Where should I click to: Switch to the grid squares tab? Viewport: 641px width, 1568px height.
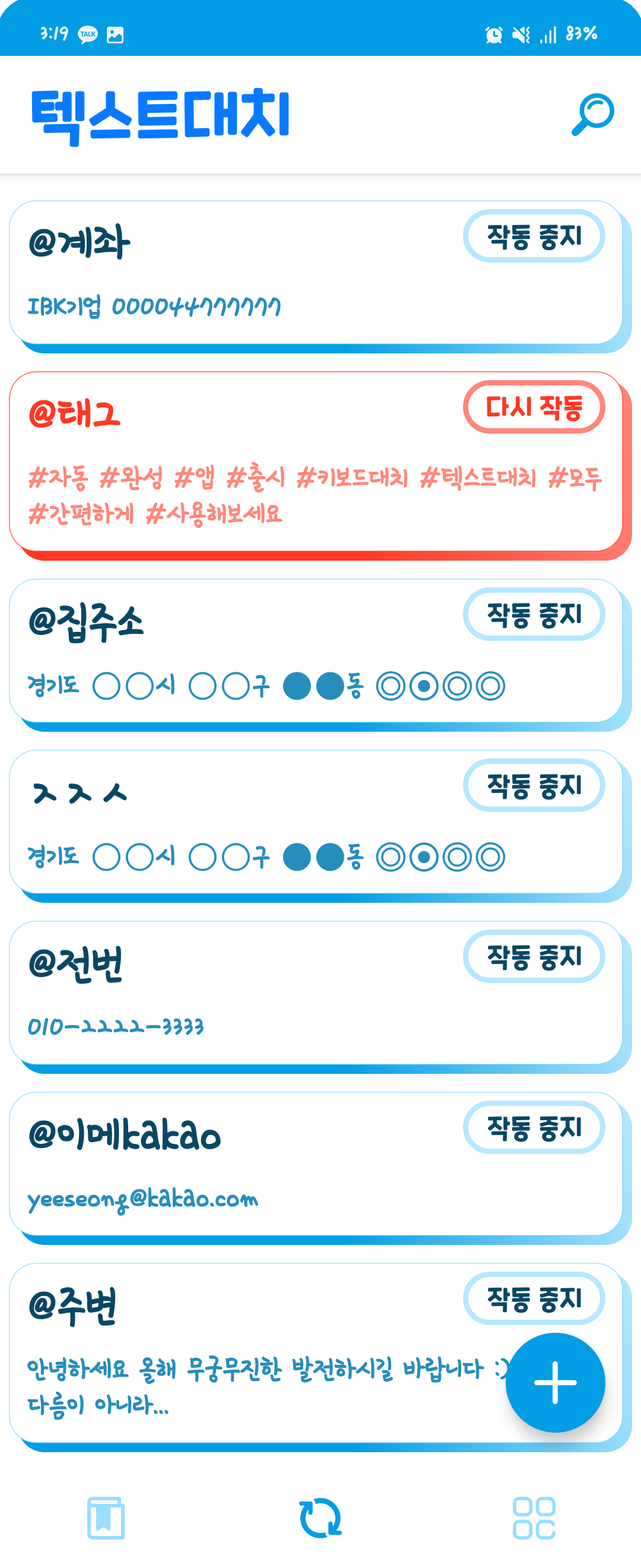click(x=534, y=1518)
